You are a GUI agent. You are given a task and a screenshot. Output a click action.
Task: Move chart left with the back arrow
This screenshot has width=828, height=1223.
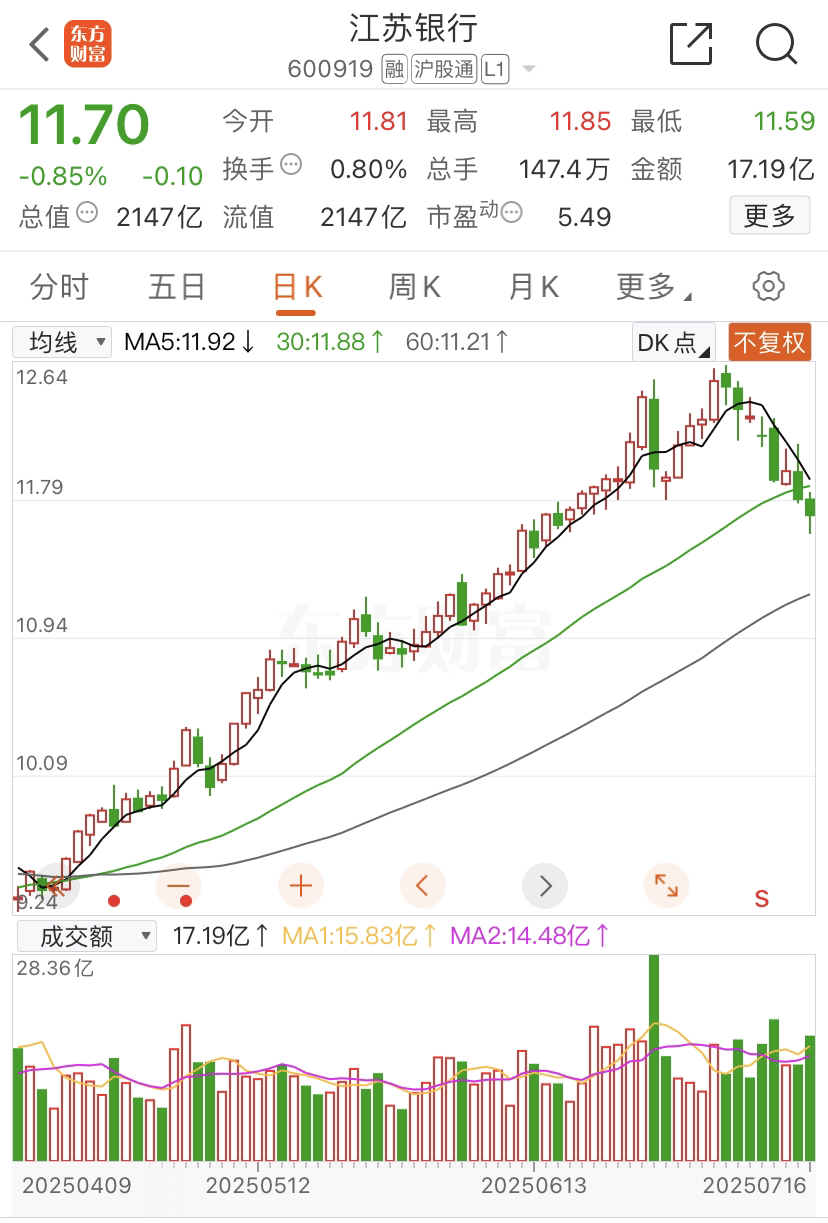click(423, 886)
